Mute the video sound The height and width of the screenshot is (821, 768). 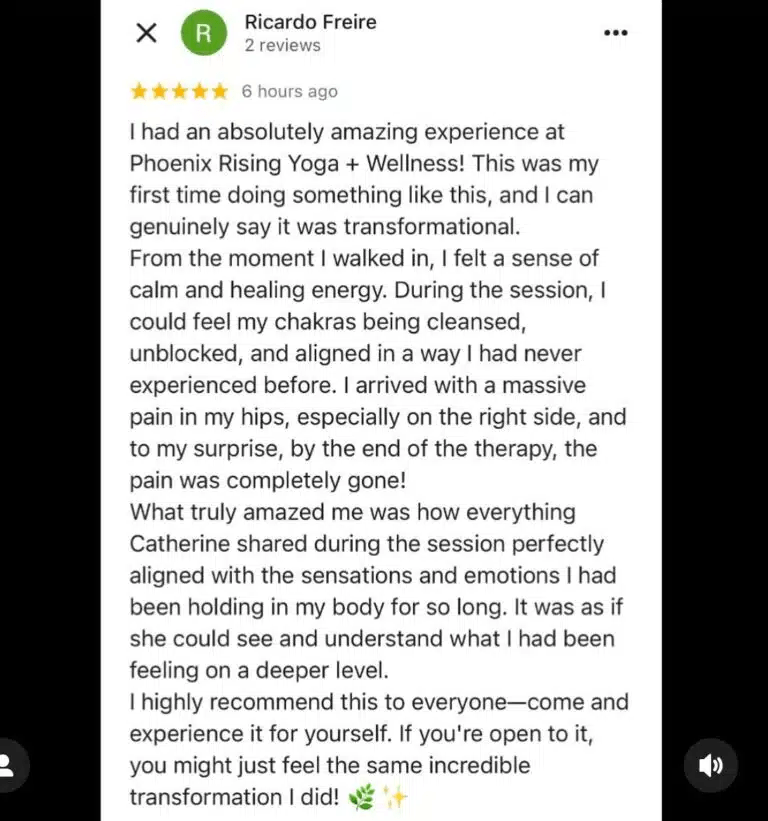click(x=711, y=766)
